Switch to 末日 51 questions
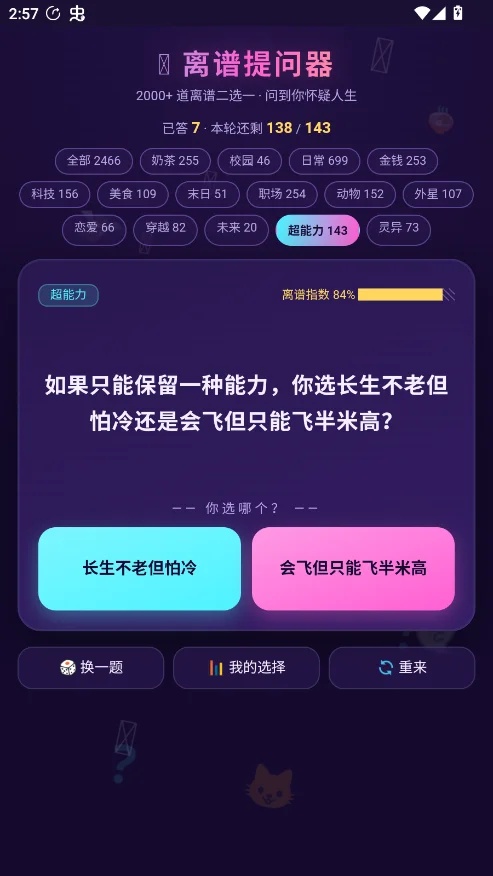 [x=207, y=194]
